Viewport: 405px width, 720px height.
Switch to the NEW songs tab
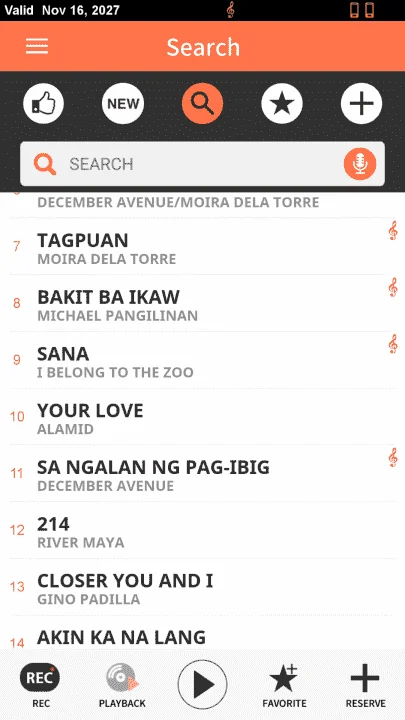(123, 103)
